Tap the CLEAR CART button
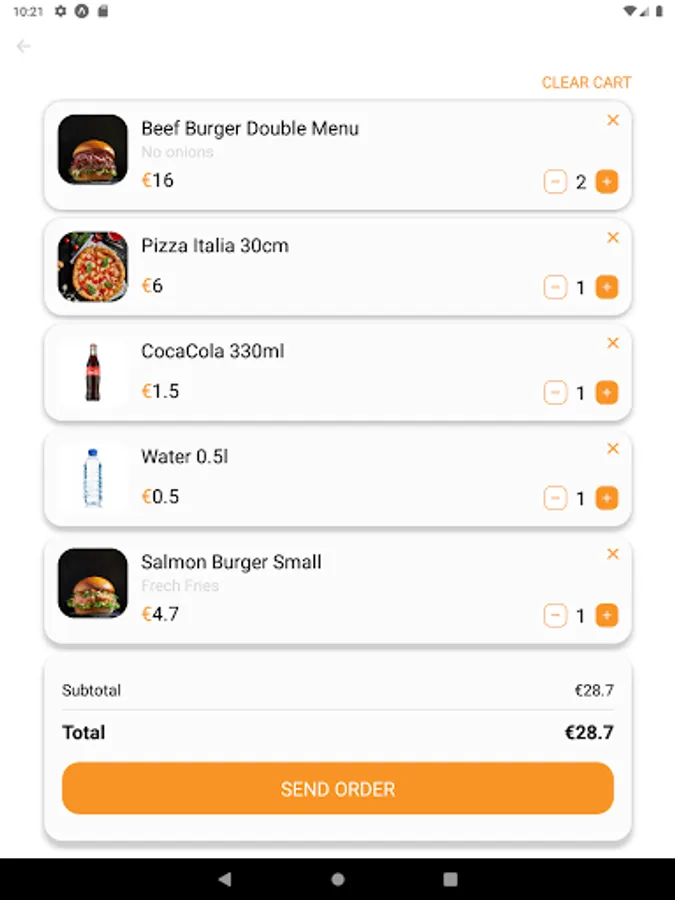 pos(586,83)
